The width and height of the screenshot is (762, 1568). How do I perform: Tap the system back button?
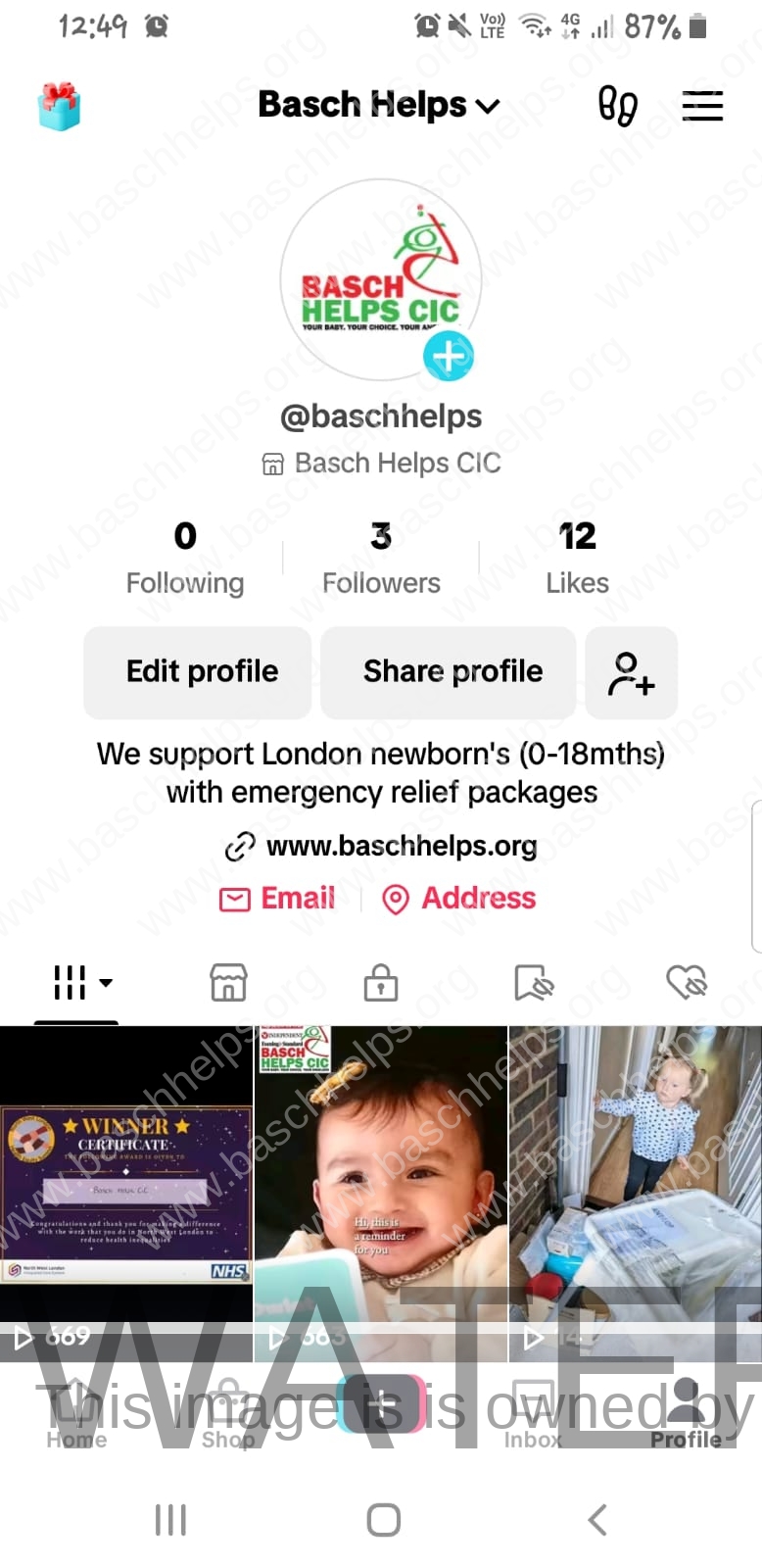pyautogui.click(x=597, y=1520)
